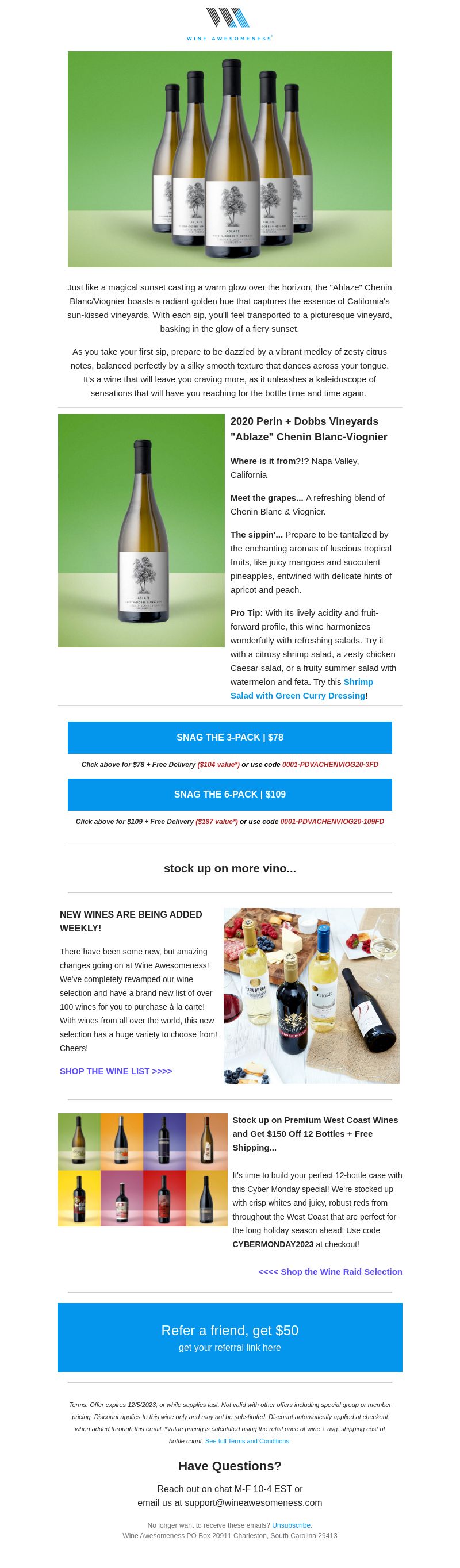460x1568 pixels.
Task: Unsubscribe from these emails
Action: [292, 1525]
